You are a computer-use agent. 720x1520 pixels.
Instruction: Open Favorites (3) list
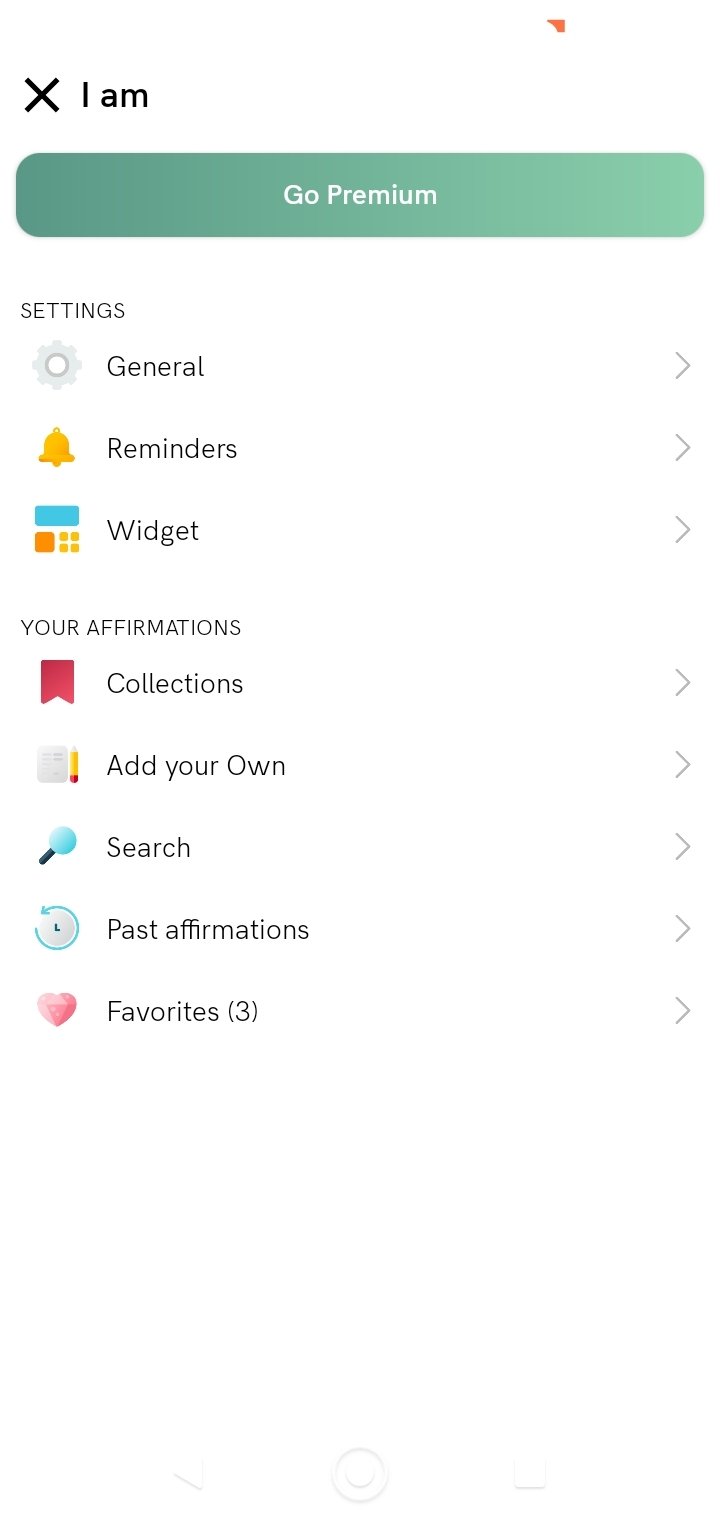[360, 1011]
